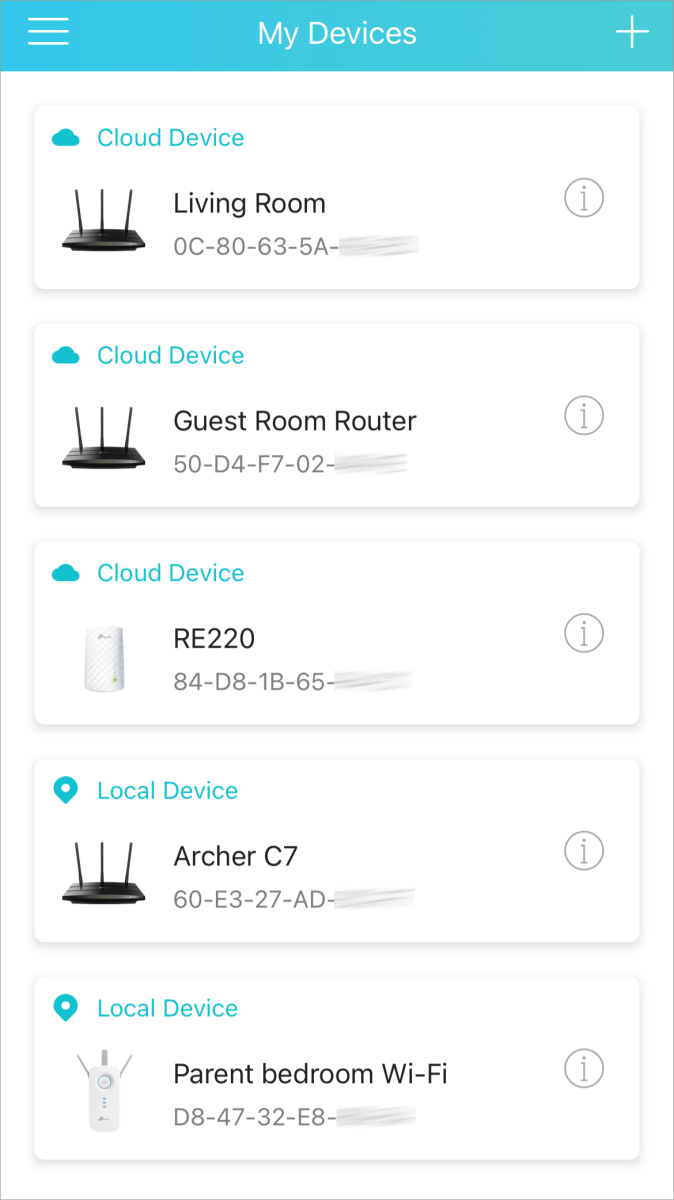Screen dimensions: 674x1200
Task: View info for Living Room device
Action: click(x=584, y=198)
